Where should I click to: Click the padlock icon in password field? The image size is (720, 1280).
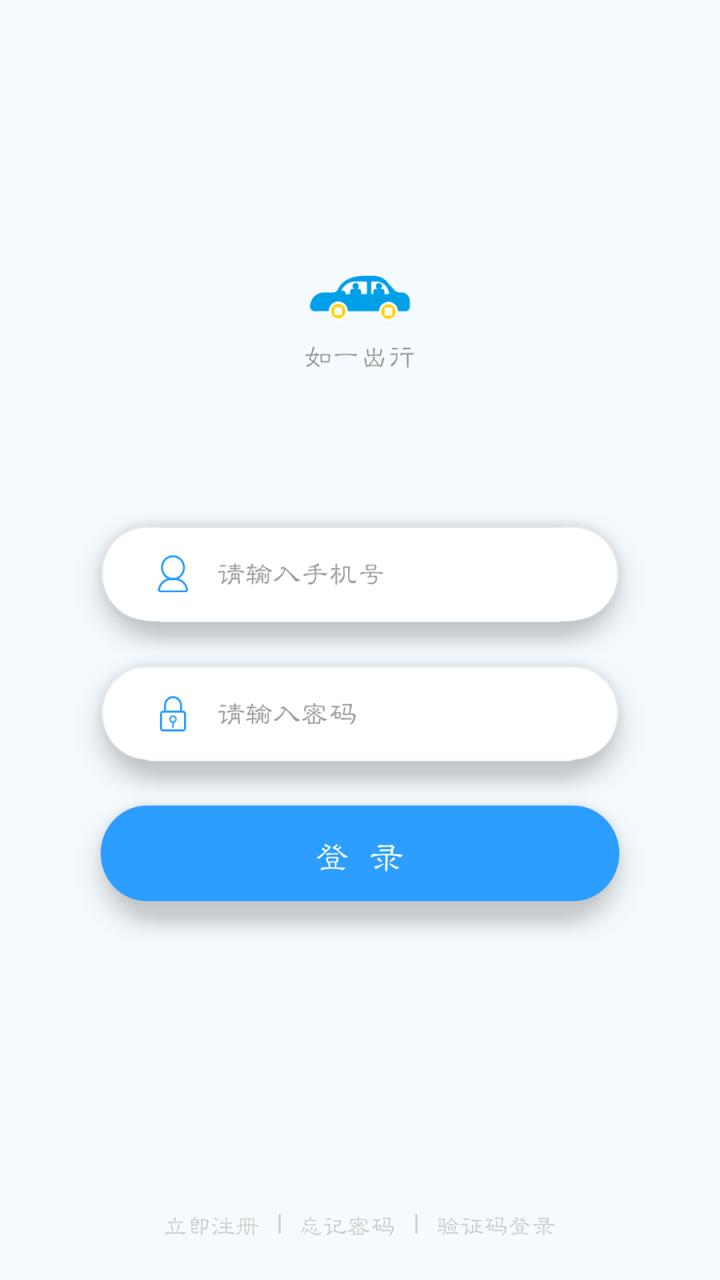click(x=173, y=713)
